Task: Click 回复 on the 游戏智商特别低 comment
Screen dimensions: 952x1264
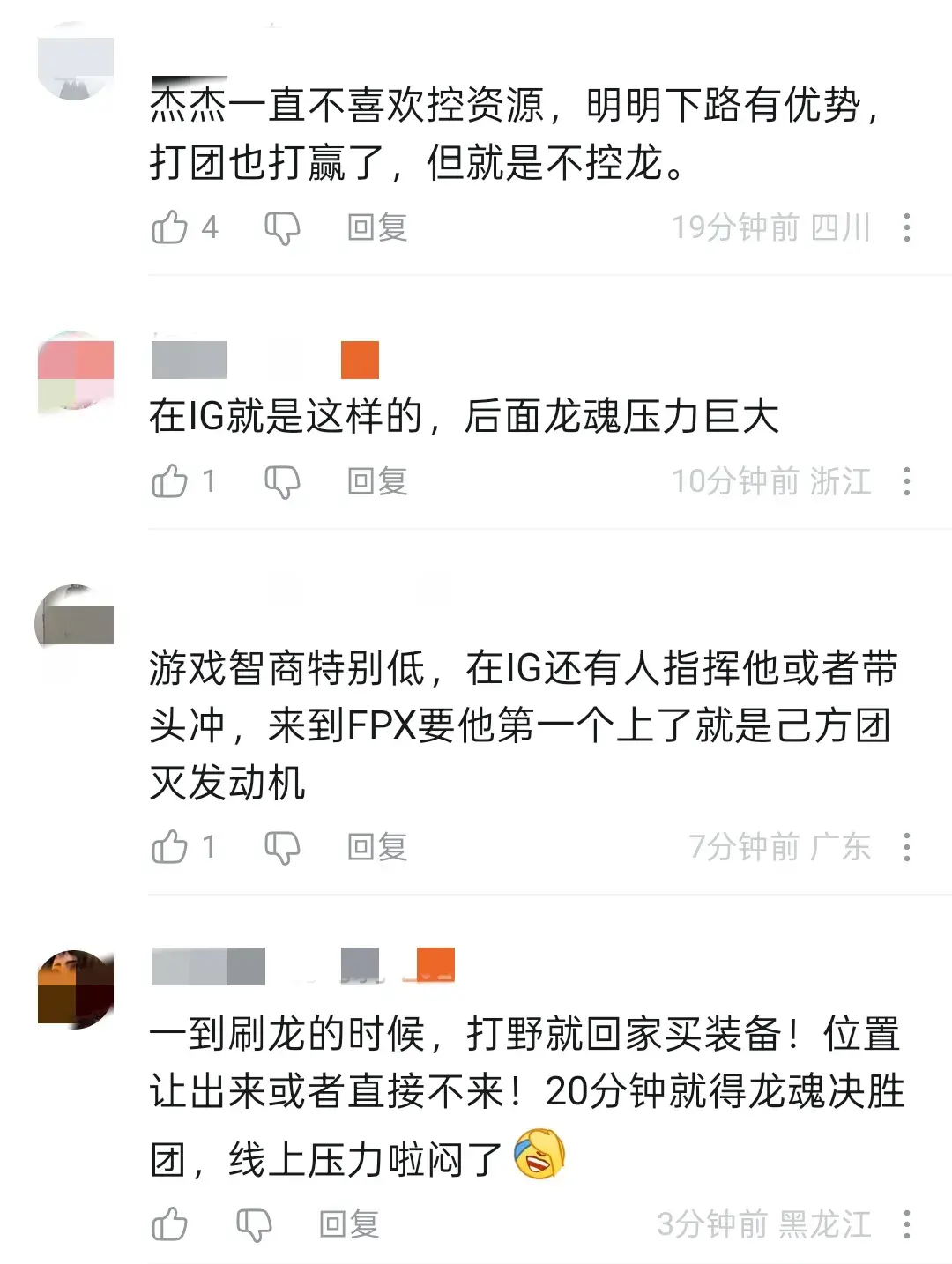Action: point(376,847)
